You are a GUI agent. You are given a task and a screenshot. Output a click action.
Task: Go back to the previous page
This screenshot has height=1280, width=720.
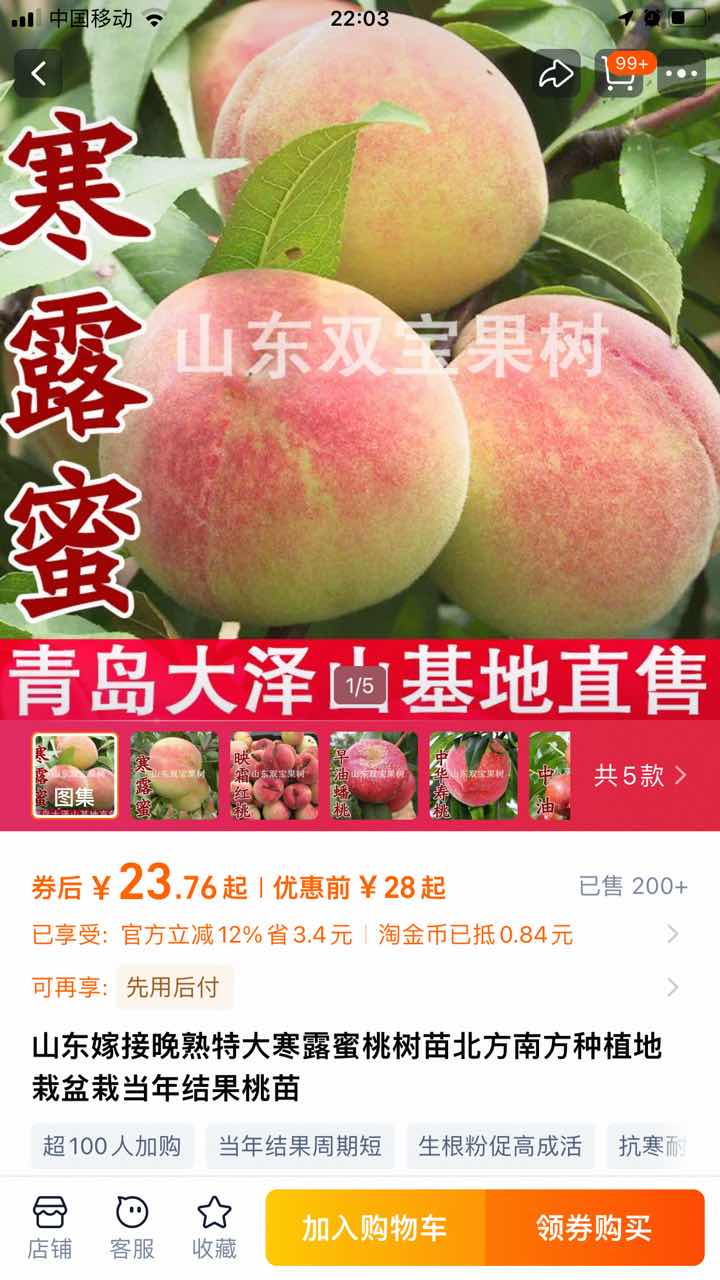[x=38, y=73]
